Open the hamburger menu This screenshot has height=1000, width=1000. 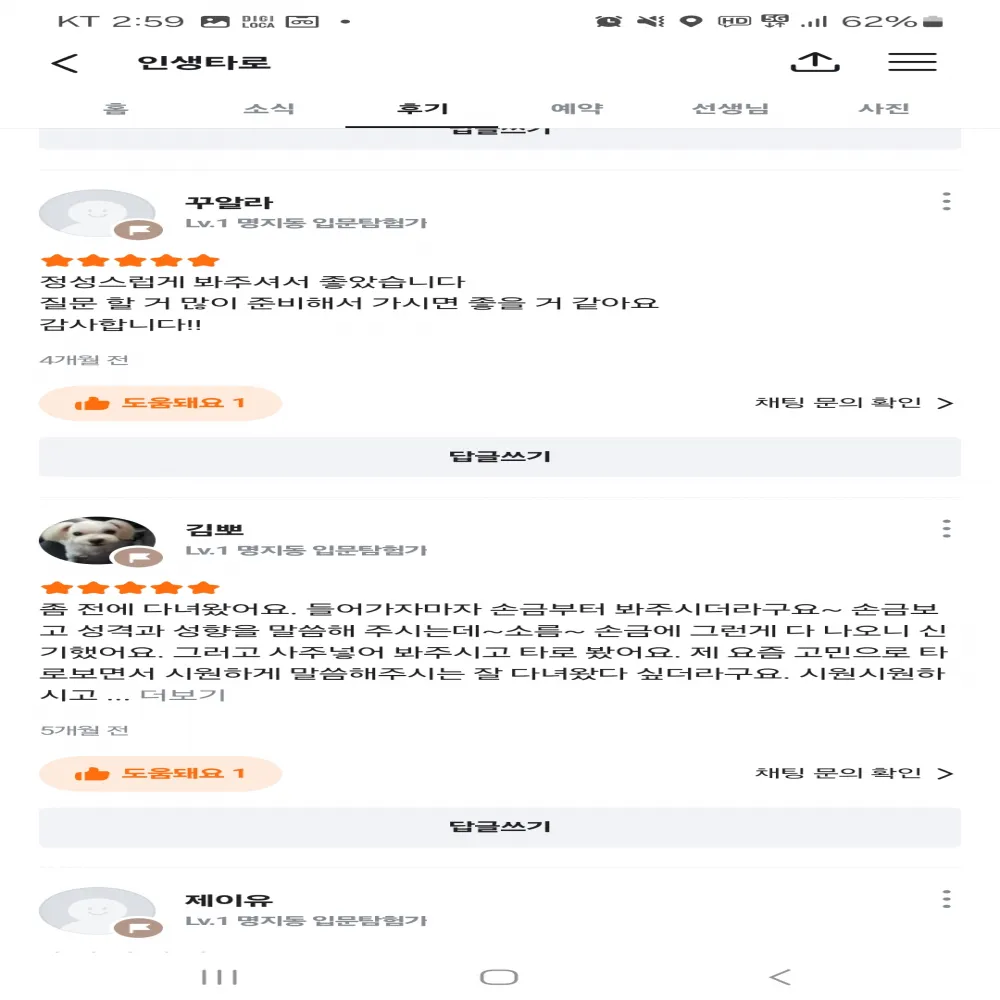coord(912,62)
